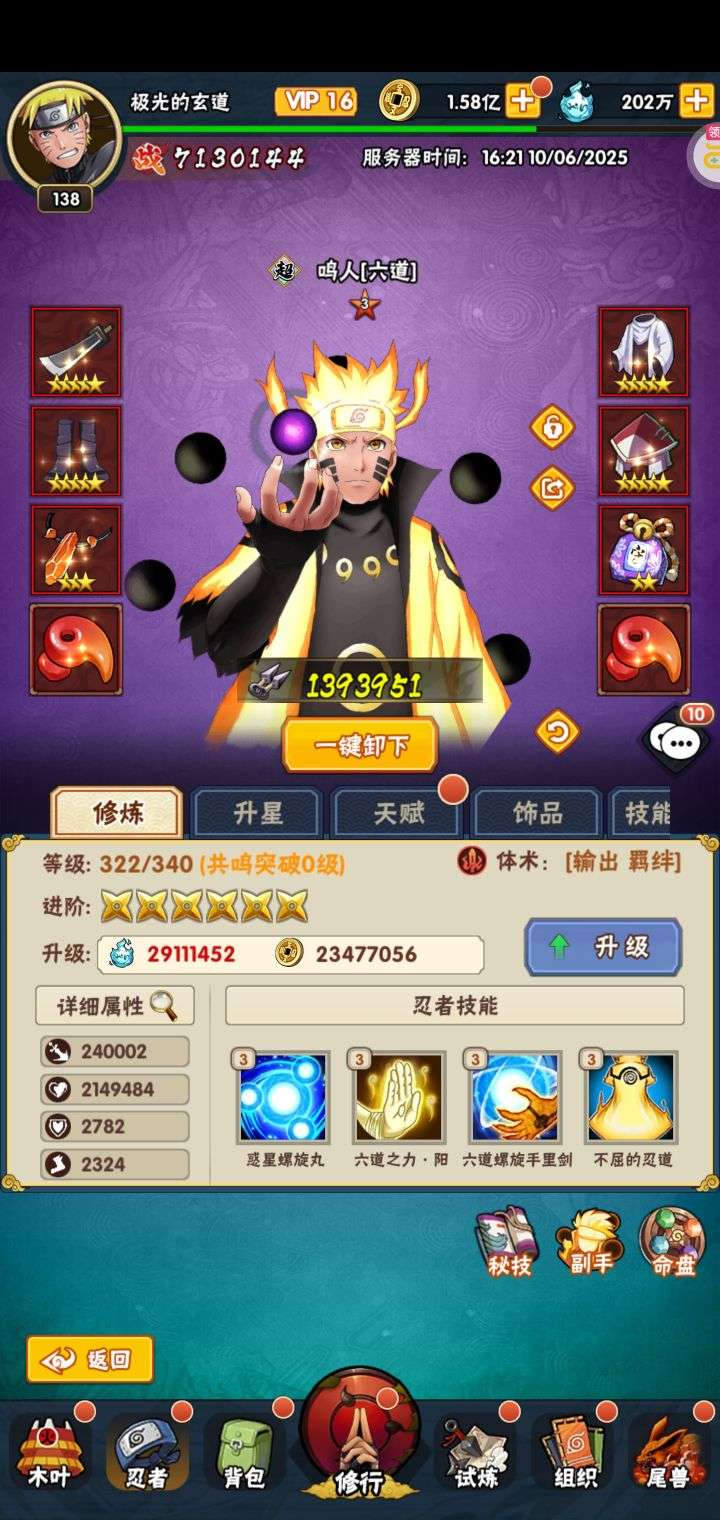Viewport: 720px width, 1520px height.
Task: Switch to the 升星 tab
Action: (x=257, y=813)
